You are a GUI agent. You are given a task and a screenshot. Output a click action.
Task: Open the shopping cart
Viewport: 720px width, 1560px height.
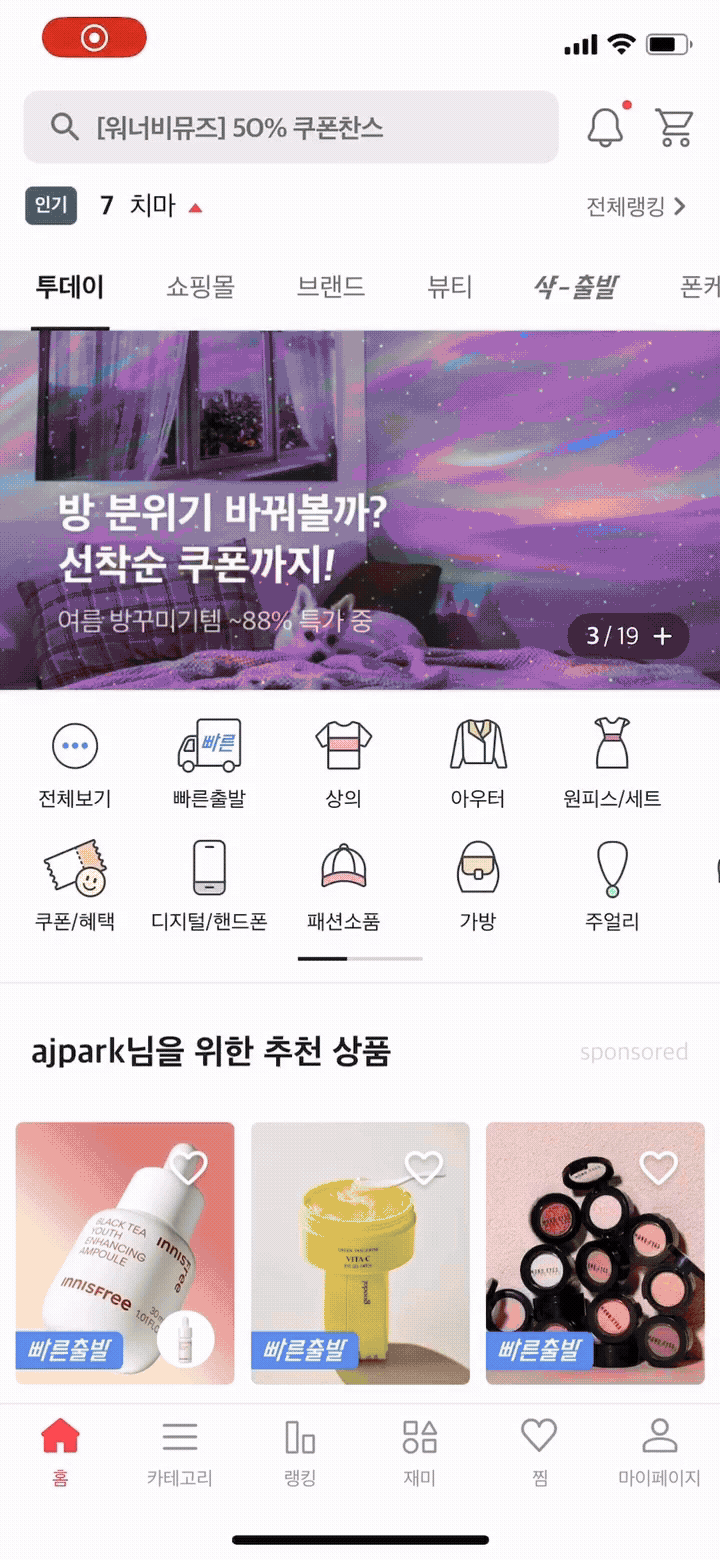click(x=674, y=127)
